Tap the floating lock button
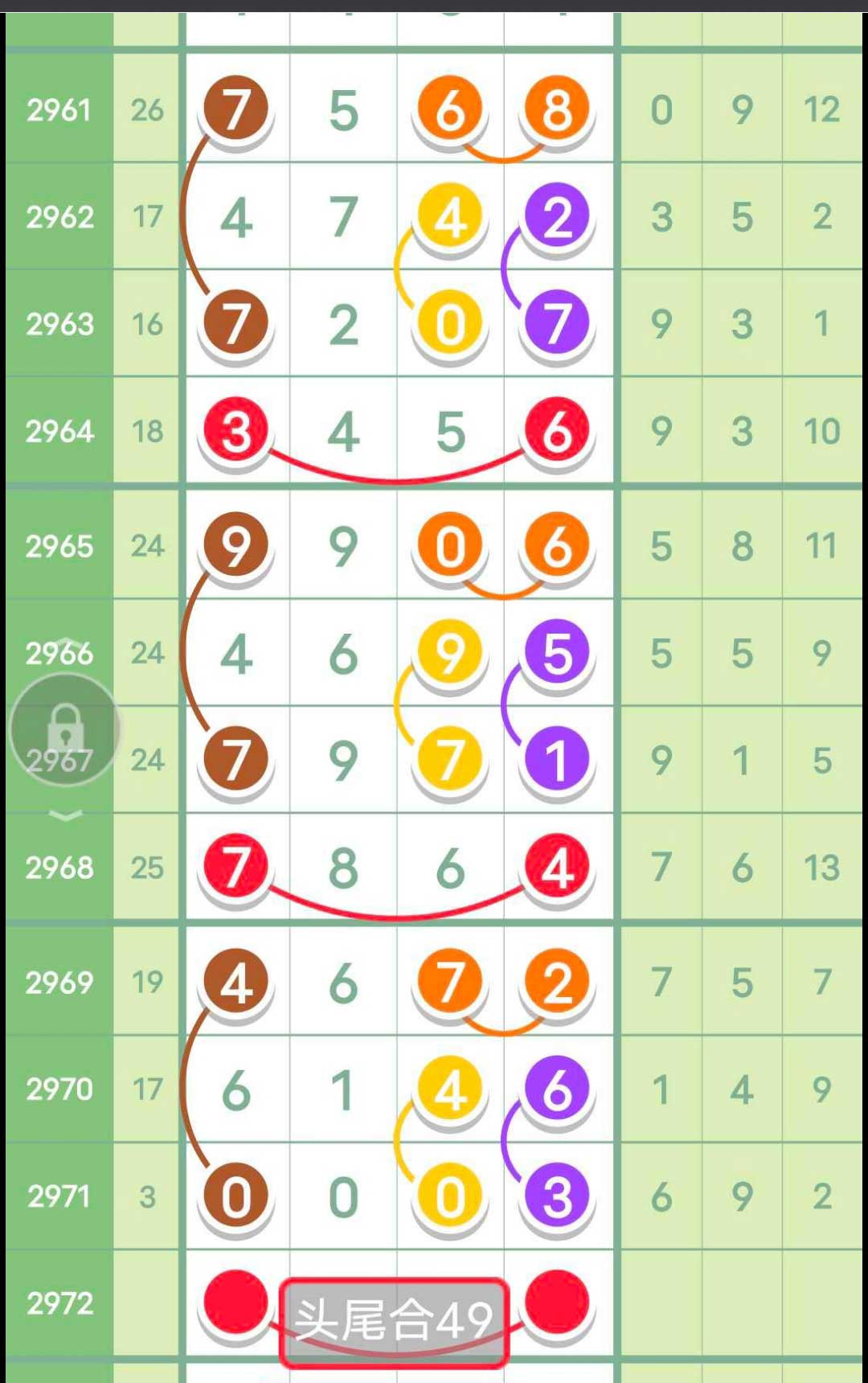 (x=65, y=729)
